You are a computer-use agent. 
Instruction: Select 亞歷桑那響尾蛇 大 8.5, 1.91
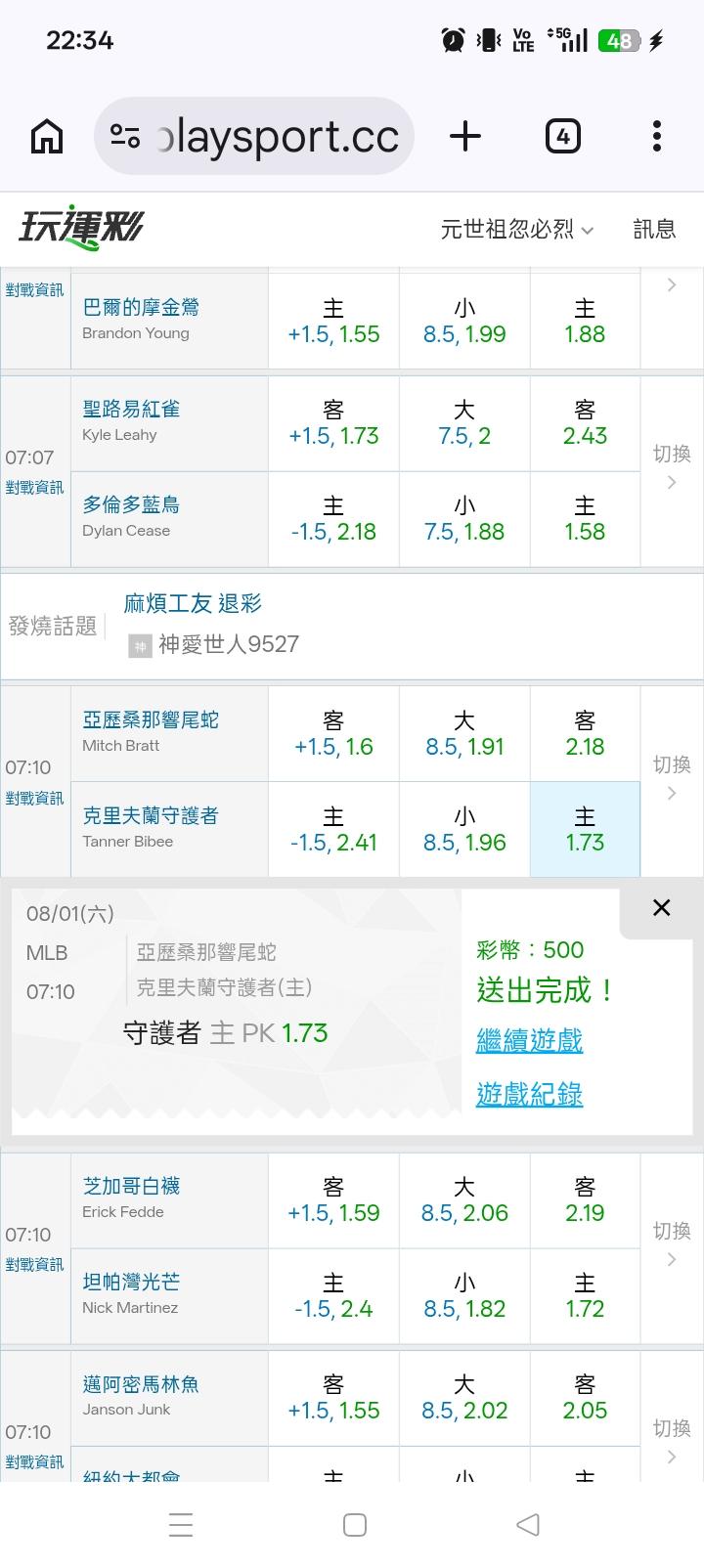click(464, 734)
